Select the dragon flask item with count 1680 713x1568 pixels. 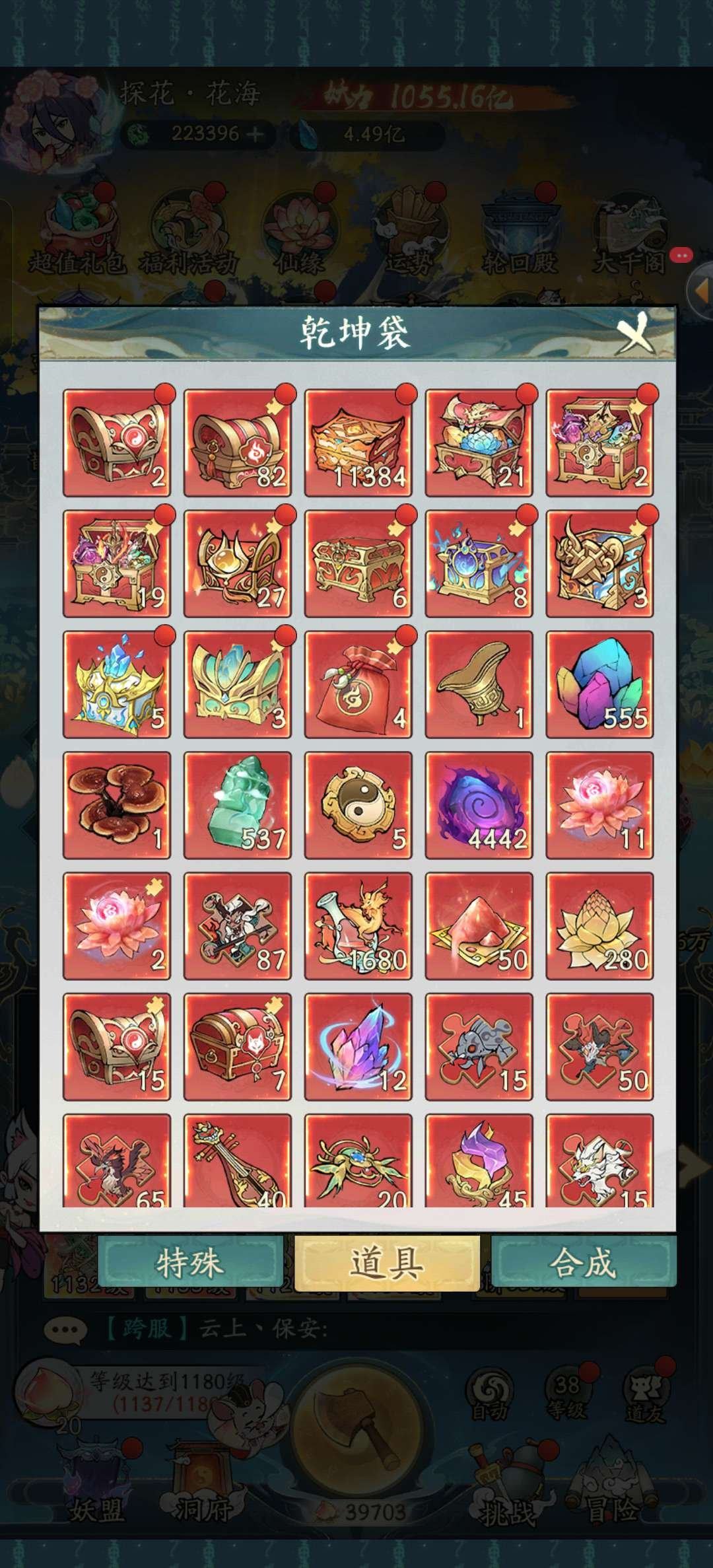358,926
